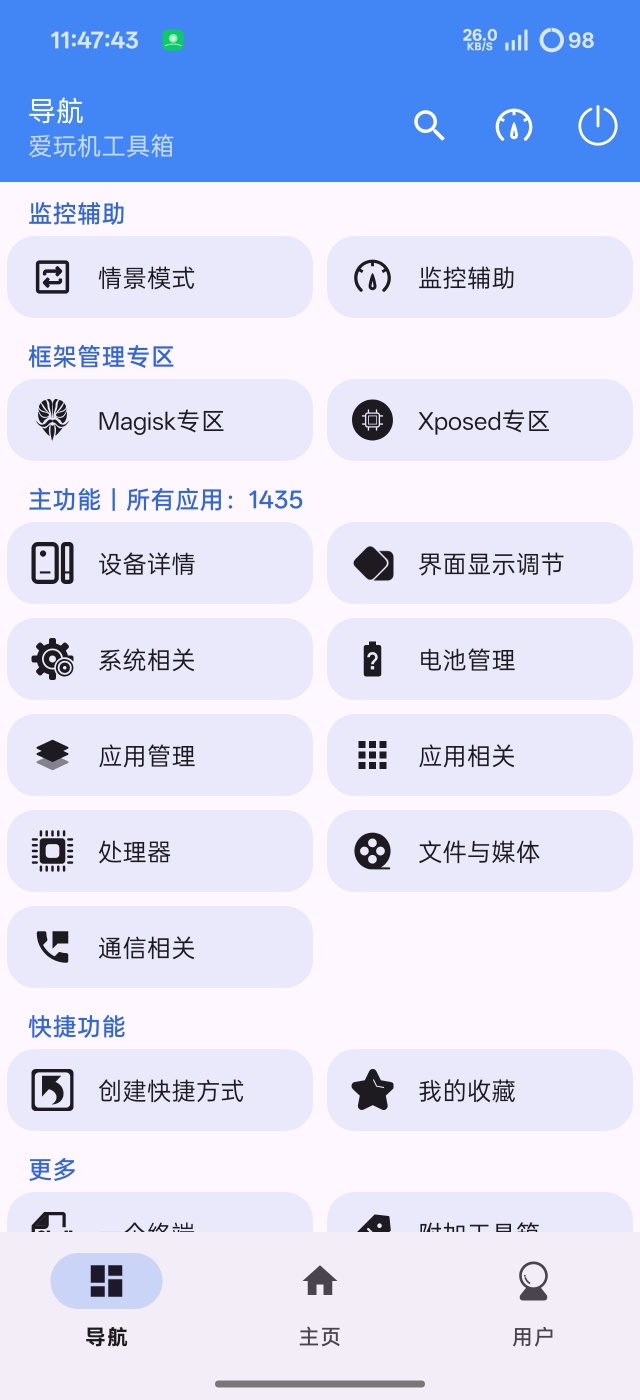This screenshot has height=1400, width=640.
Task: Open 文件与媒体
Action: tap(480, 851)
